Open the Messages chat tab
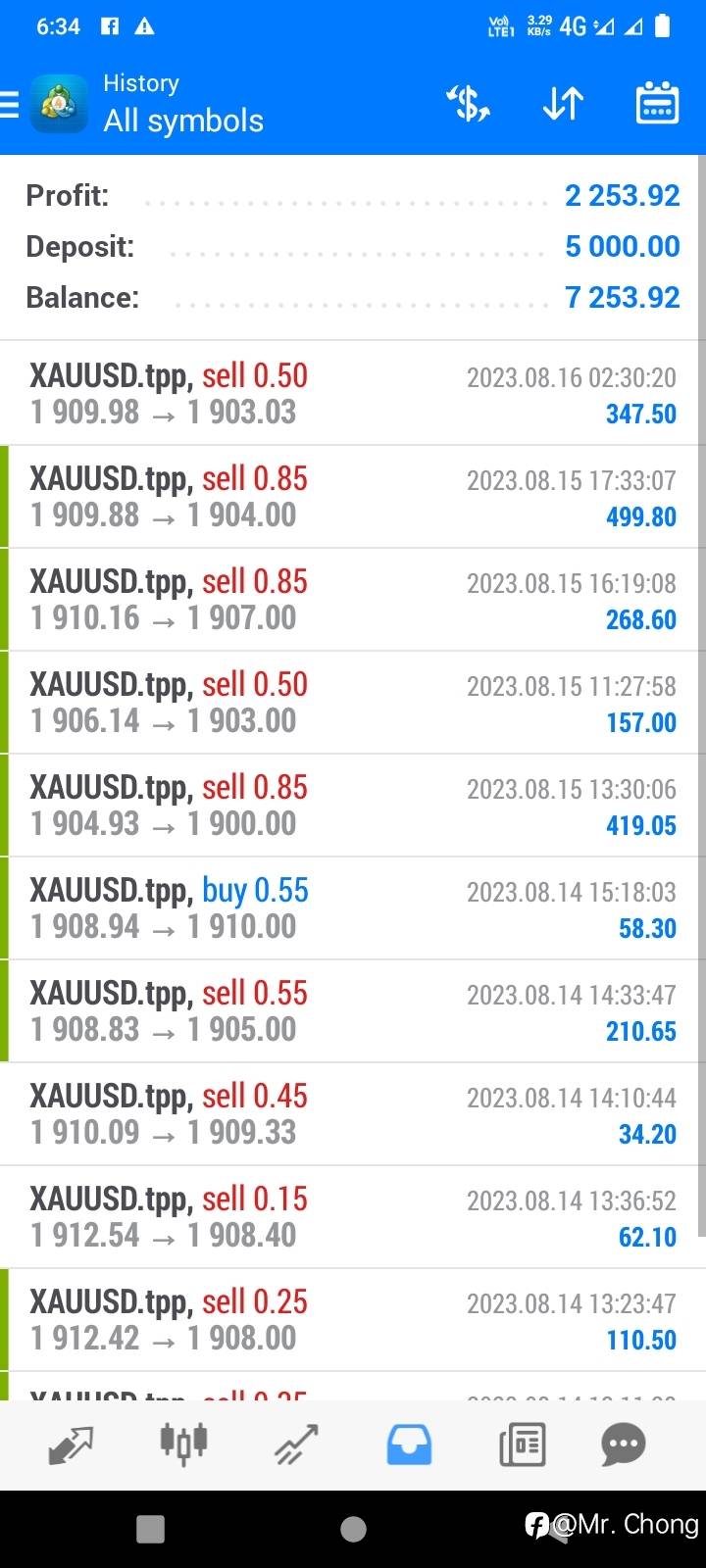Image resolution: width=706 pixels, height=1568 pixels. (624, 1445)
